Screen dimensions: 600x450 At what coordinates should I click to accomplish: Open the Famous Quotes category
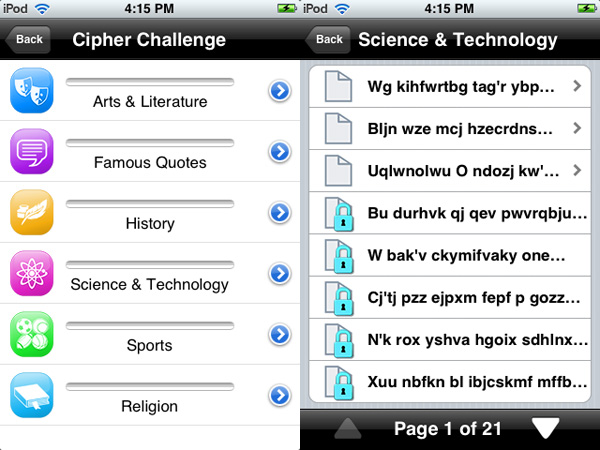[x=150, y=153]
